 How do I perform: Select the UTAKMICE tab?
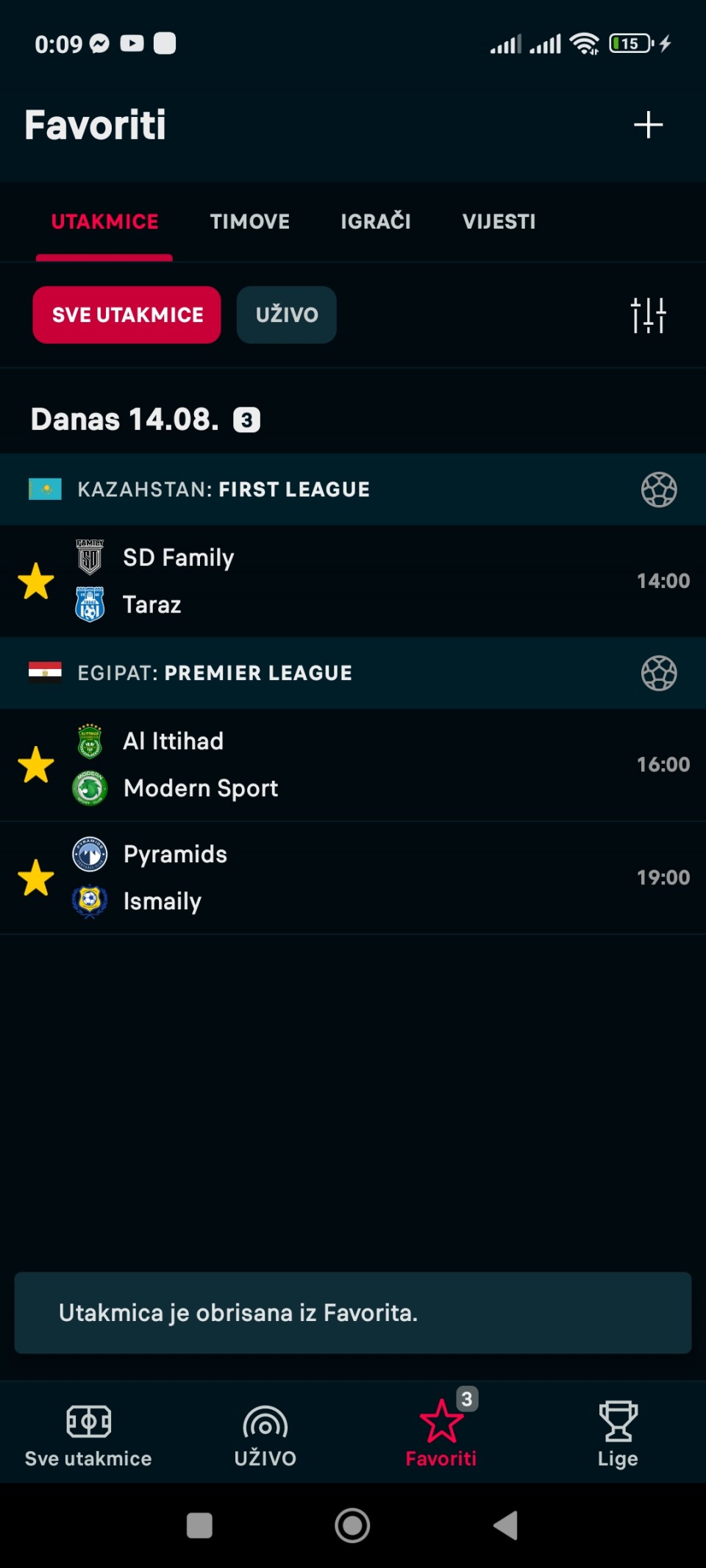[x=104, y=221]
